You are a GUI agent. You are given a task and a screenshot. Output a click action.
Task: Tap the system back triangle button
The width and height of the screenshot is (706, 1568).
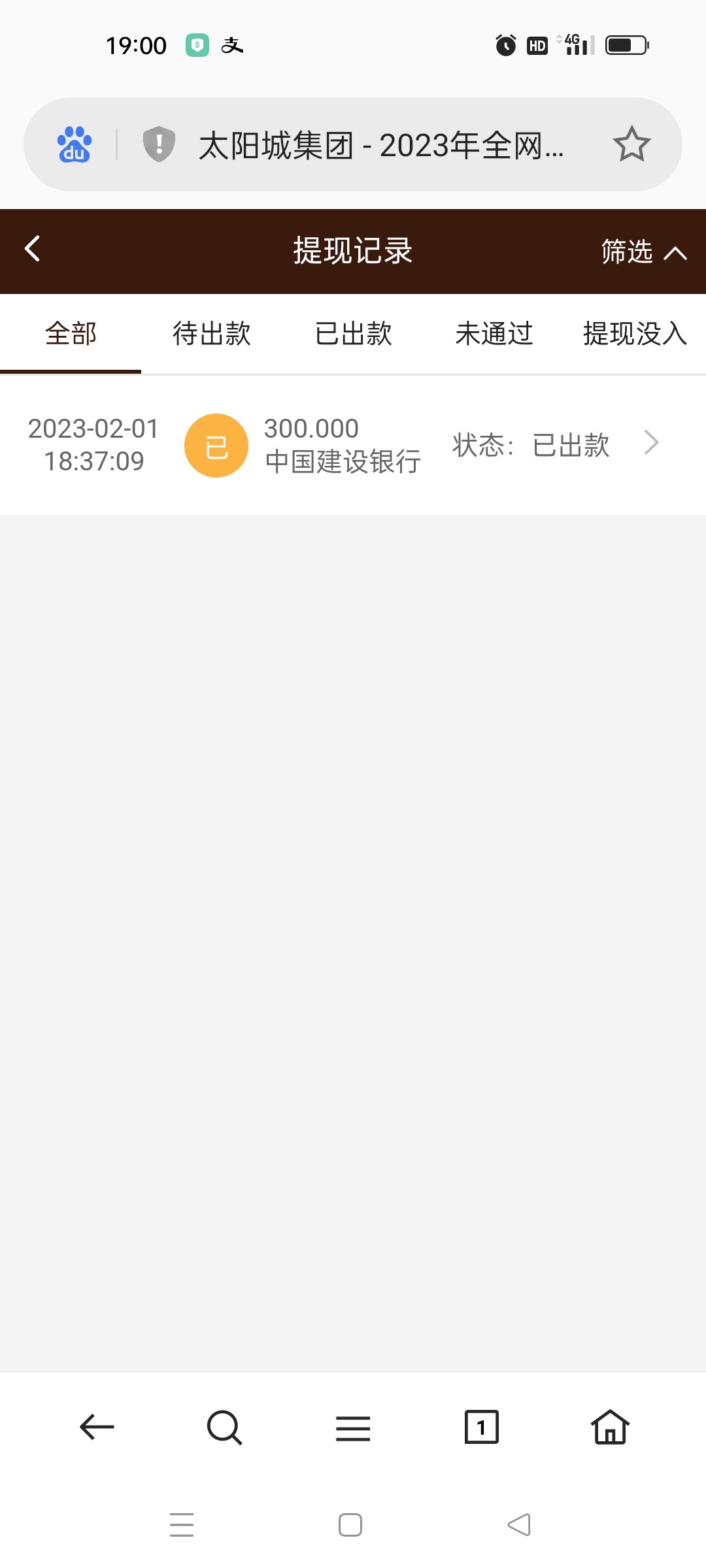pyautogui.click(x=520, y=1525)
